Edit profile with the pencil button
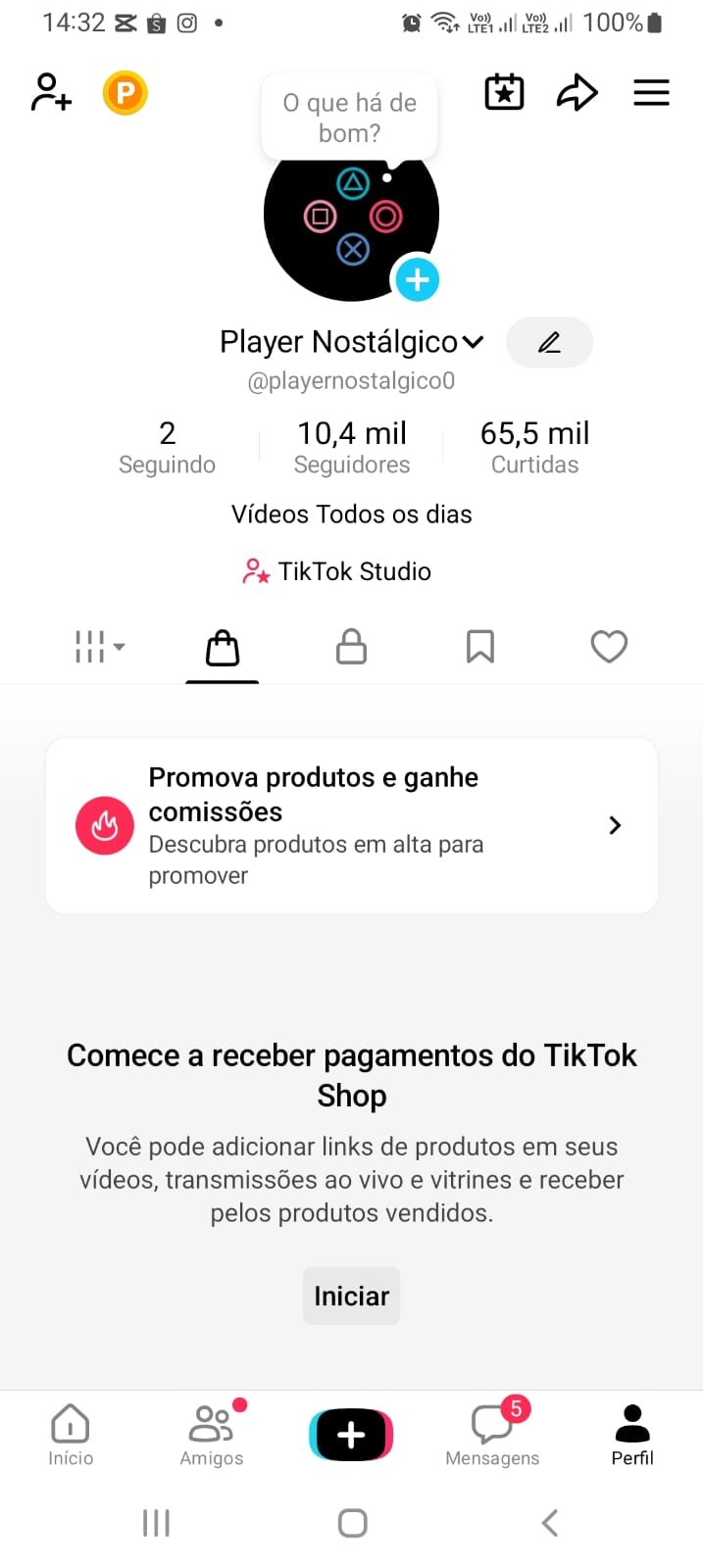Viewport: 703px width, 1568px height. tap(549, 342)
